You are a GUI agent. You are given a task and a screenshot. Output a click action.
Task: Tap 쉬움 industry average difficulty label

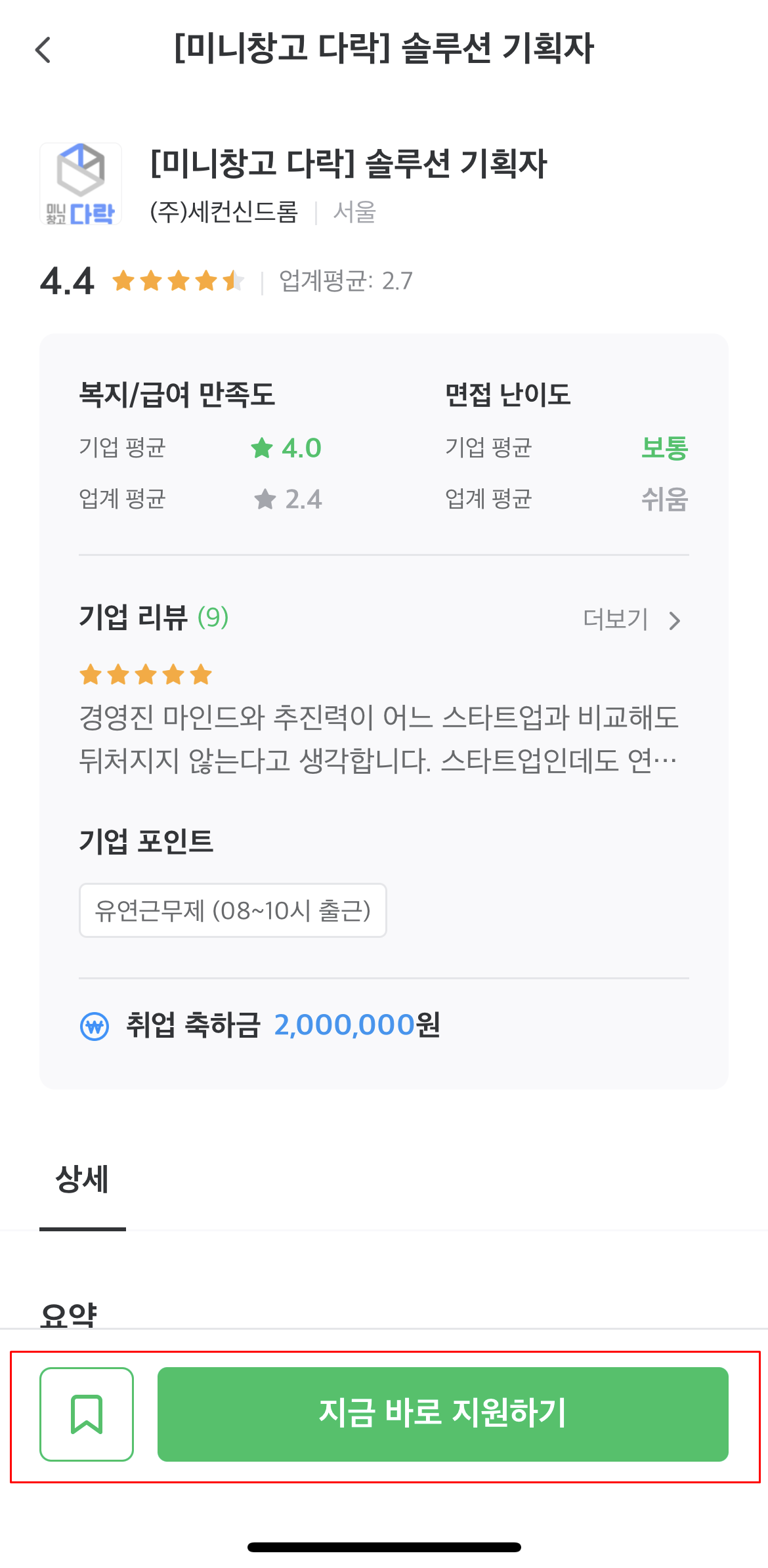[664, 499]
